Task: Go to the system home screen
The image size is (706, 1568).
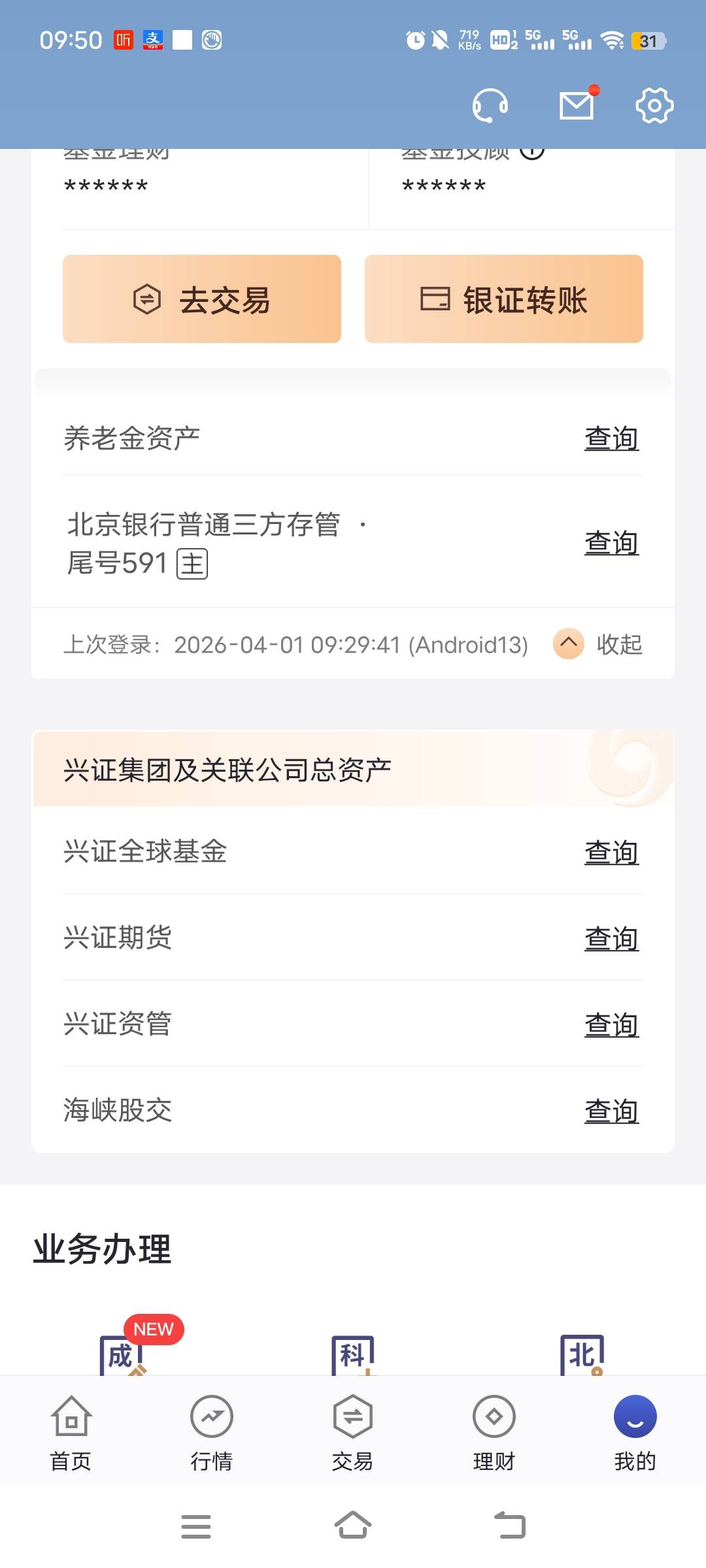Action: point(353,1526)
